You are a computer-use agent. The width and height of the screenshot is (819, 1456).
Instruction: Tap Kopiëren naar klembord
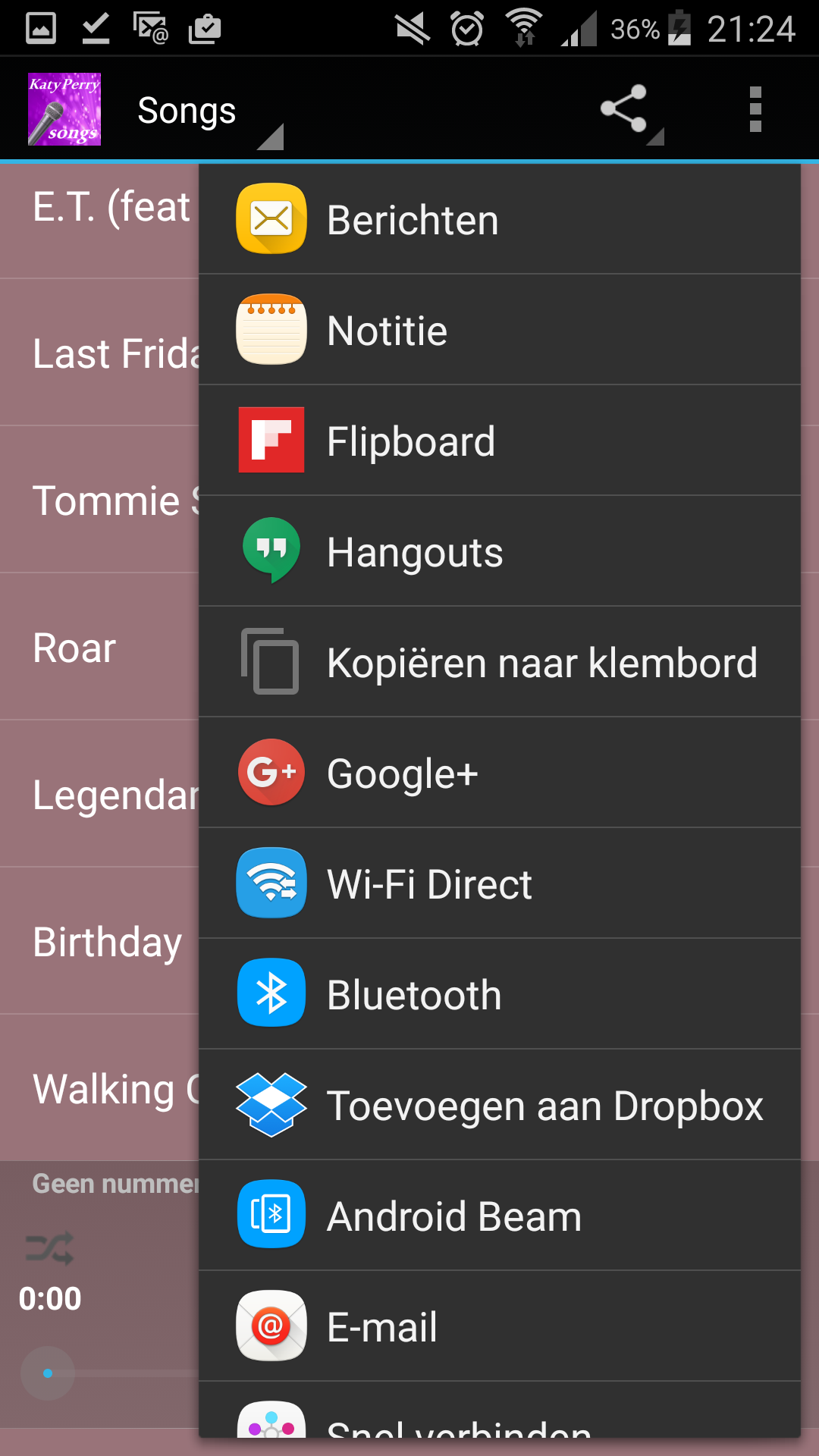pyautogui.click(x=499, y=663)
